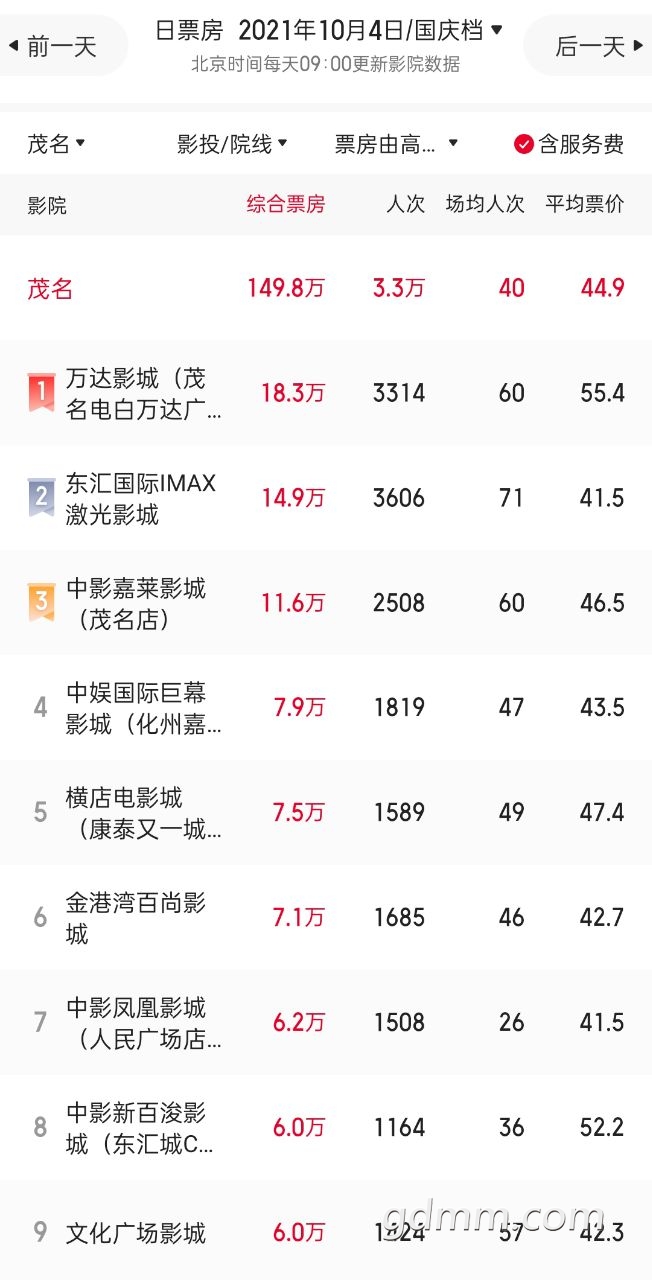Select the 中影新百浚影城 row
The image size is (652, 1280).
[326, 1128]
